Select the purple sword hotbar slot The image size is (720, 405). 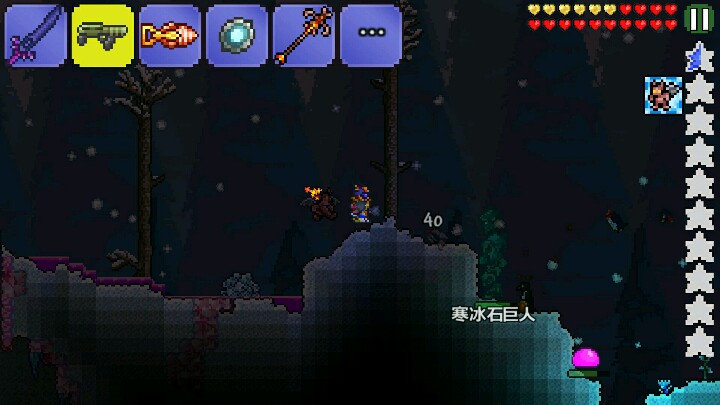[x=35, y=35]
